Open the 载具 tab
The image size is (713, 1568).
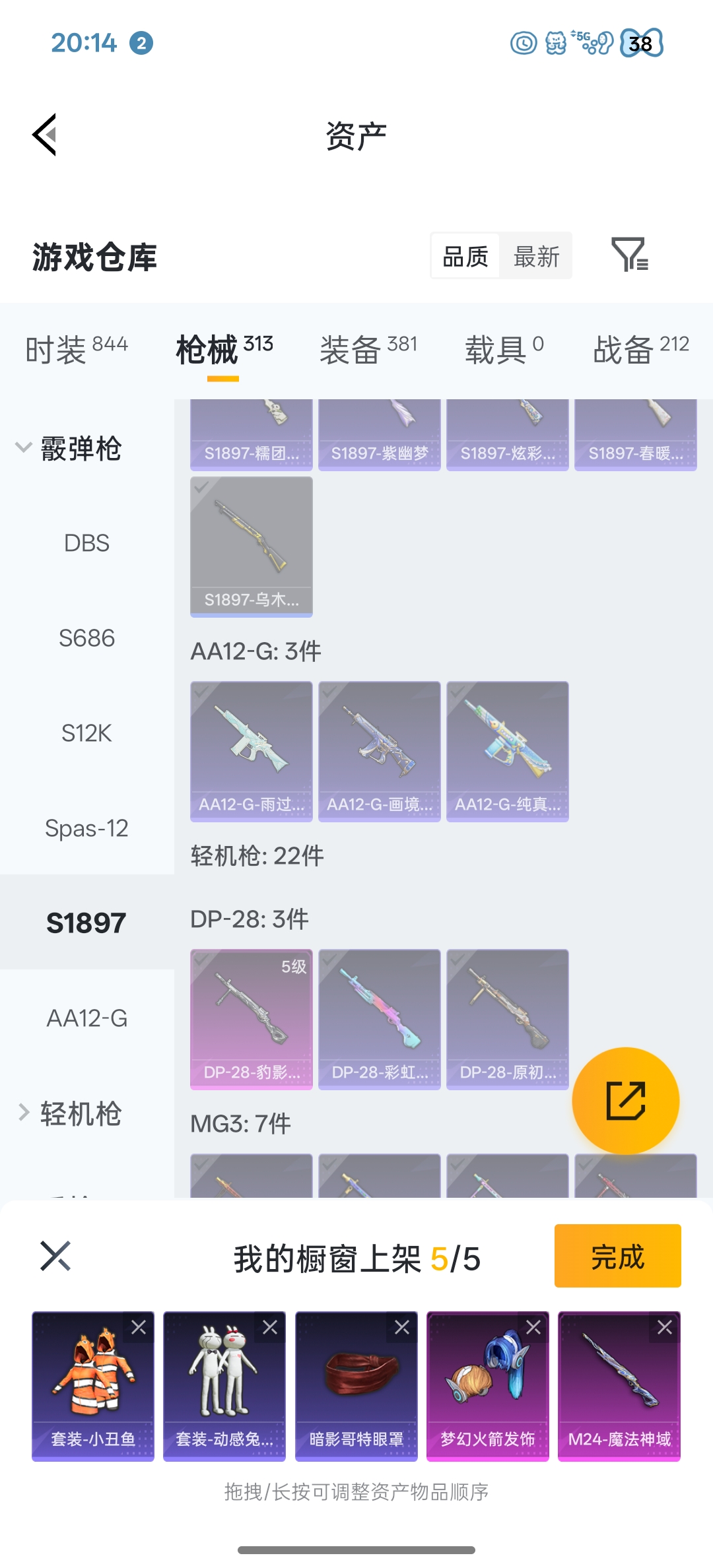(504, 349)
